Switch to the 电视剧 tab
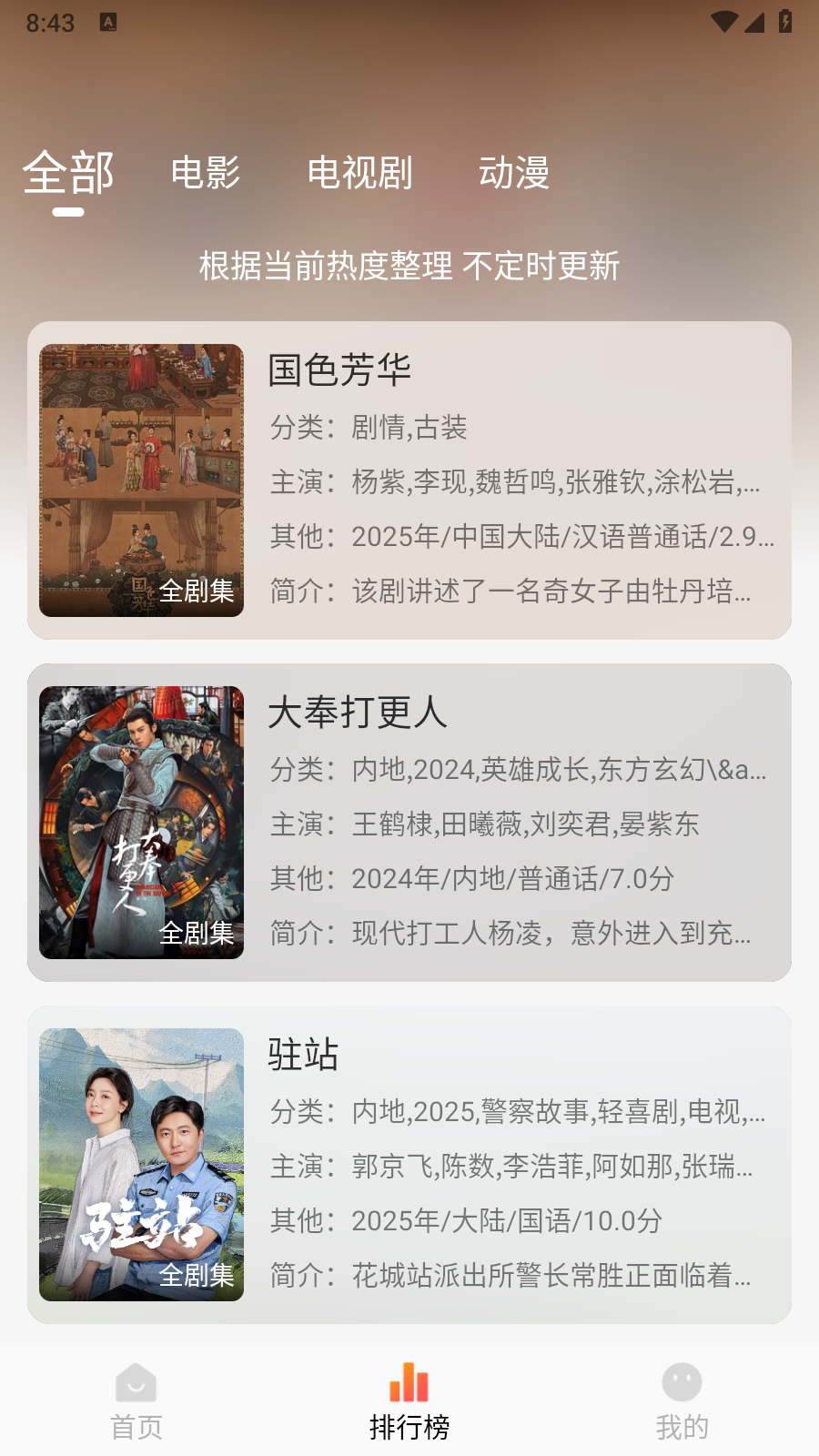Image resolution: width=819 pixels, height=1456 pixels. (x=359, y=172)
